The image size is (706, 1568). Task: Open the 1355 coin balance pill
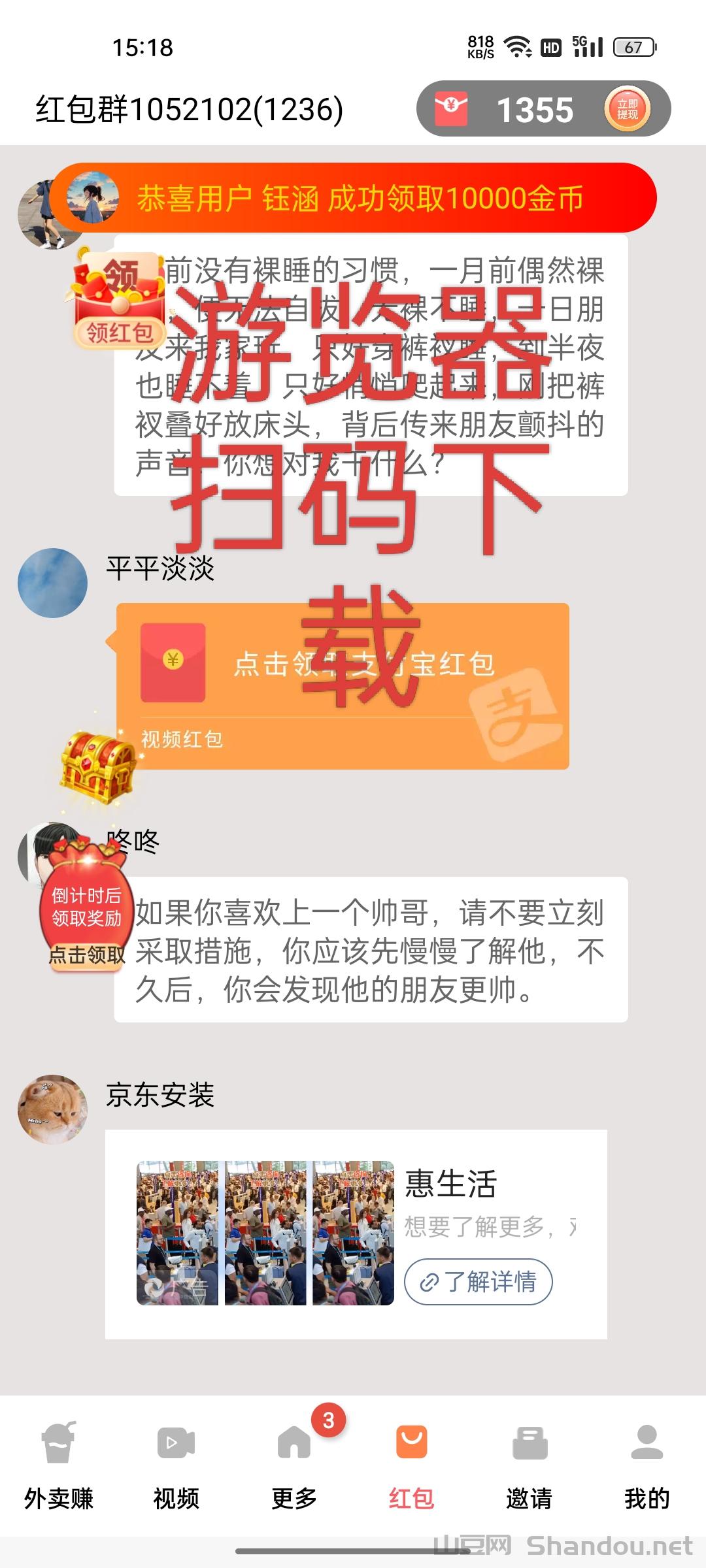coord(535,109)
